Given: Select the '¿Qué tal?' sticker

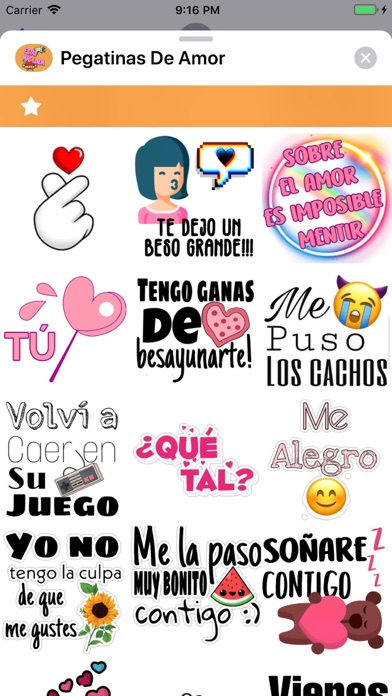Looking at the screenshot, I should tap(196, 460).
